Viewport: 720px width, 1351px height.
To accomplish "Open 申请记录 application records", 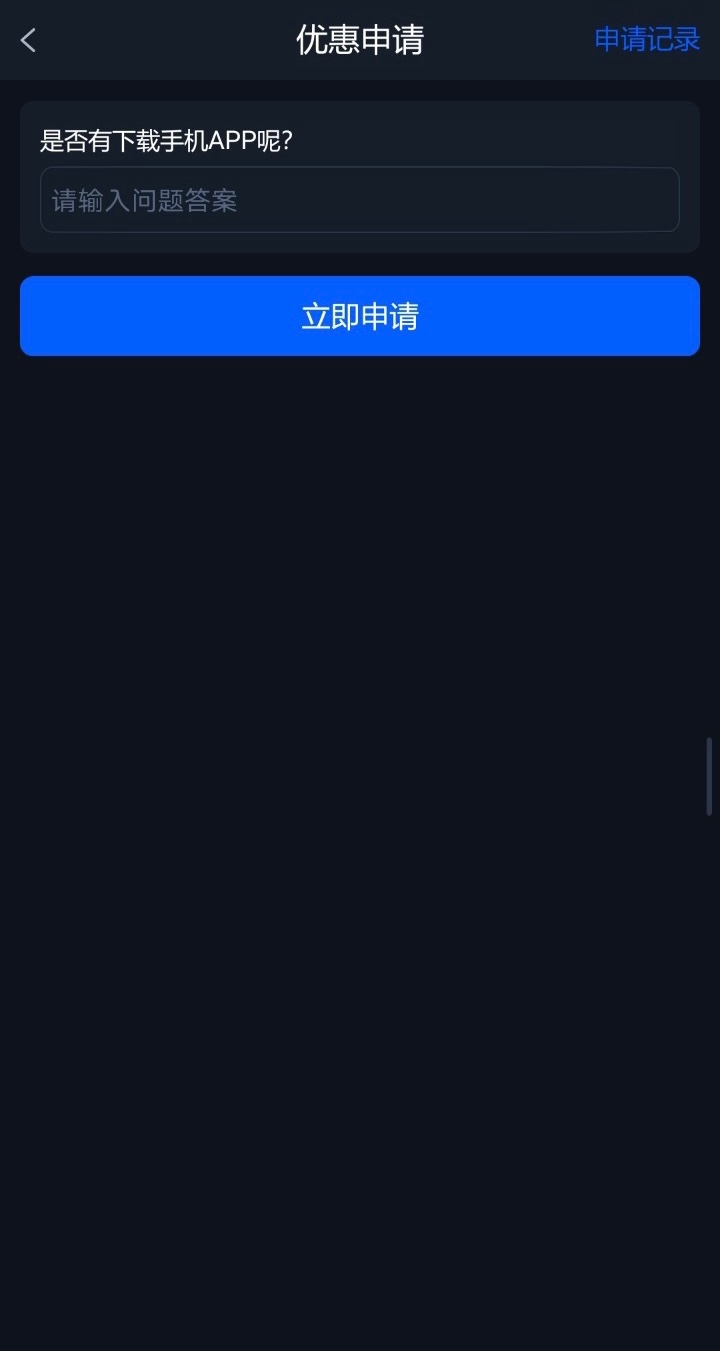I will (x=647, y=40).
